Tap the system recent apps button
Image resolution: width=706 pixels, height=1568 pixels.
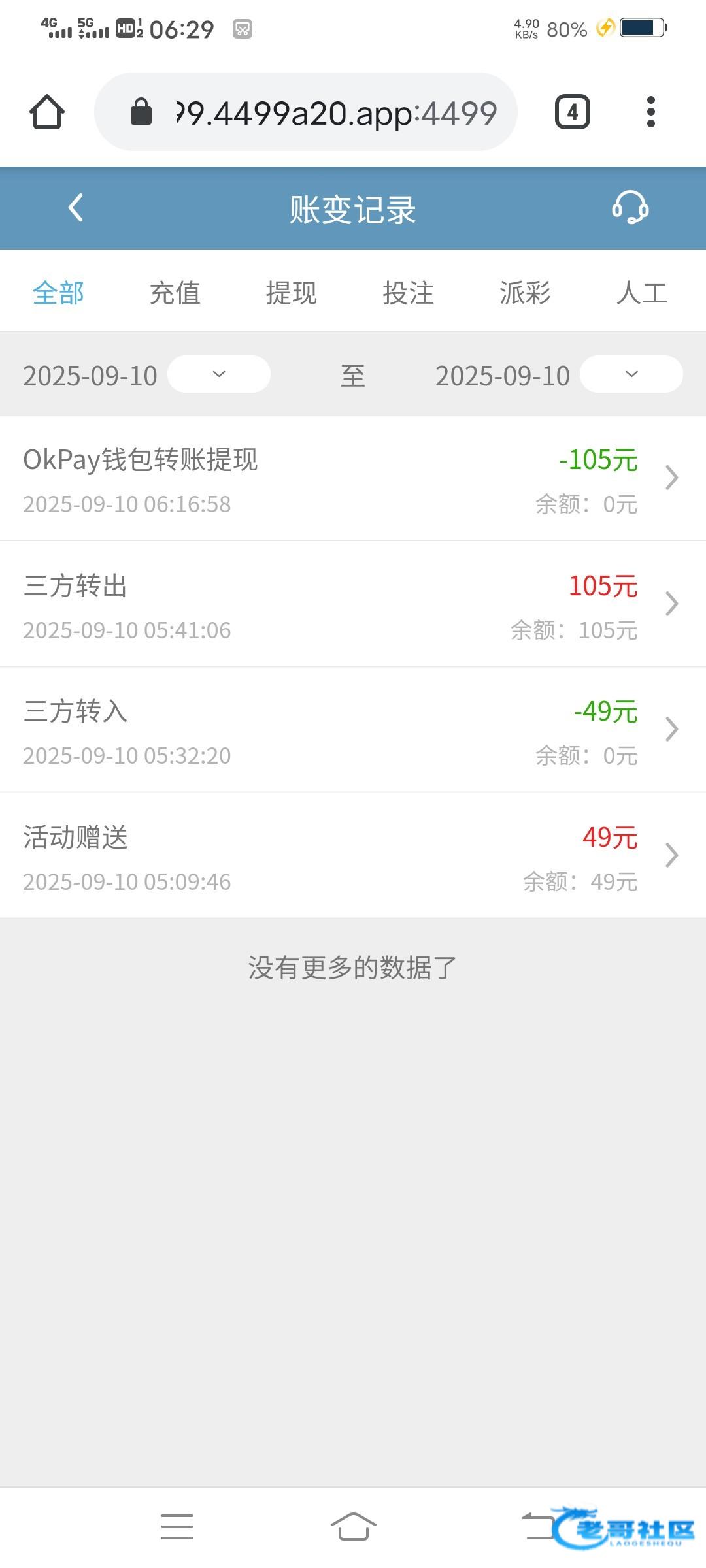click(177, 1527)
